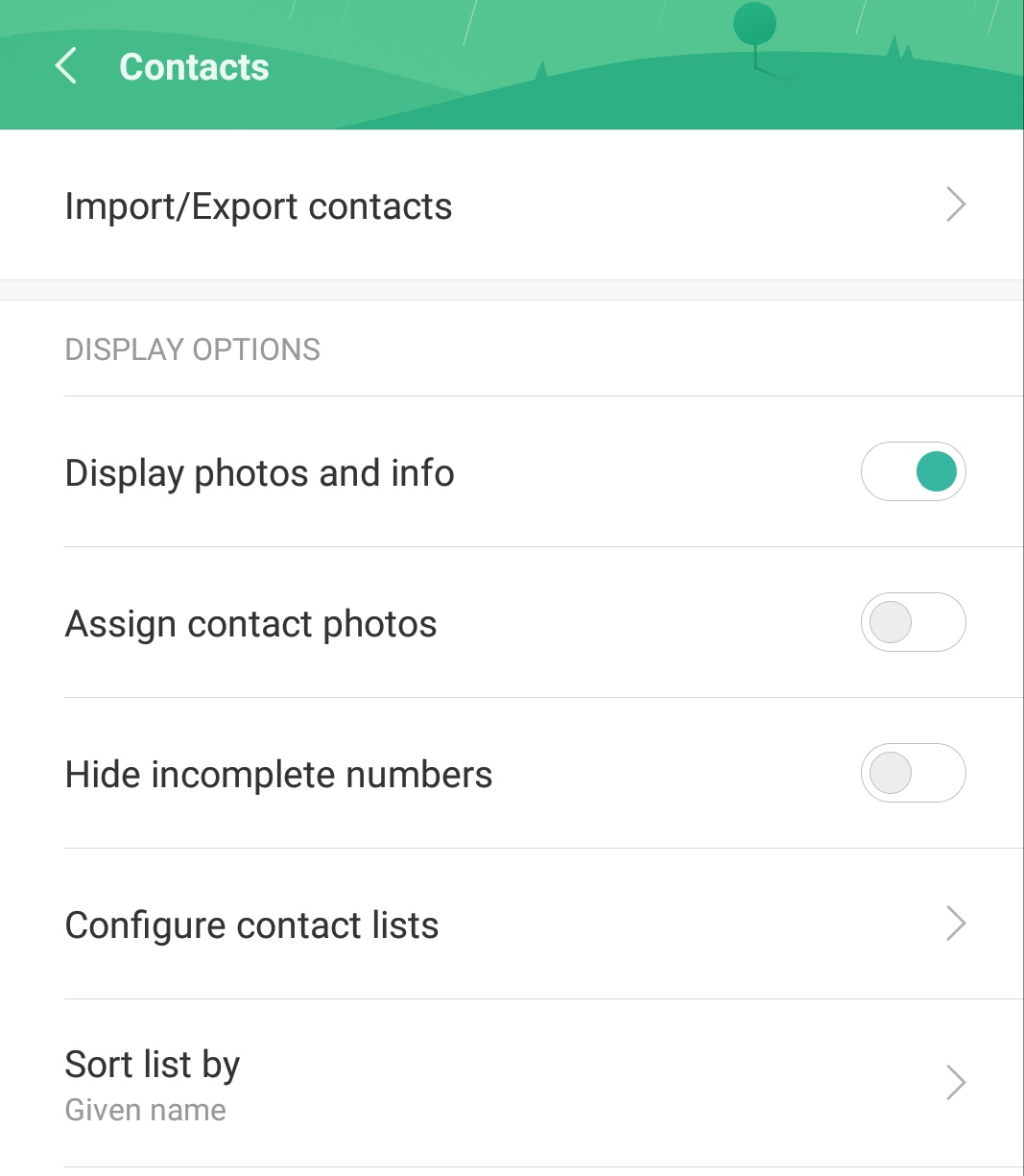Go back from Contacts settings

pyautogui.click(x=65, y=67)
